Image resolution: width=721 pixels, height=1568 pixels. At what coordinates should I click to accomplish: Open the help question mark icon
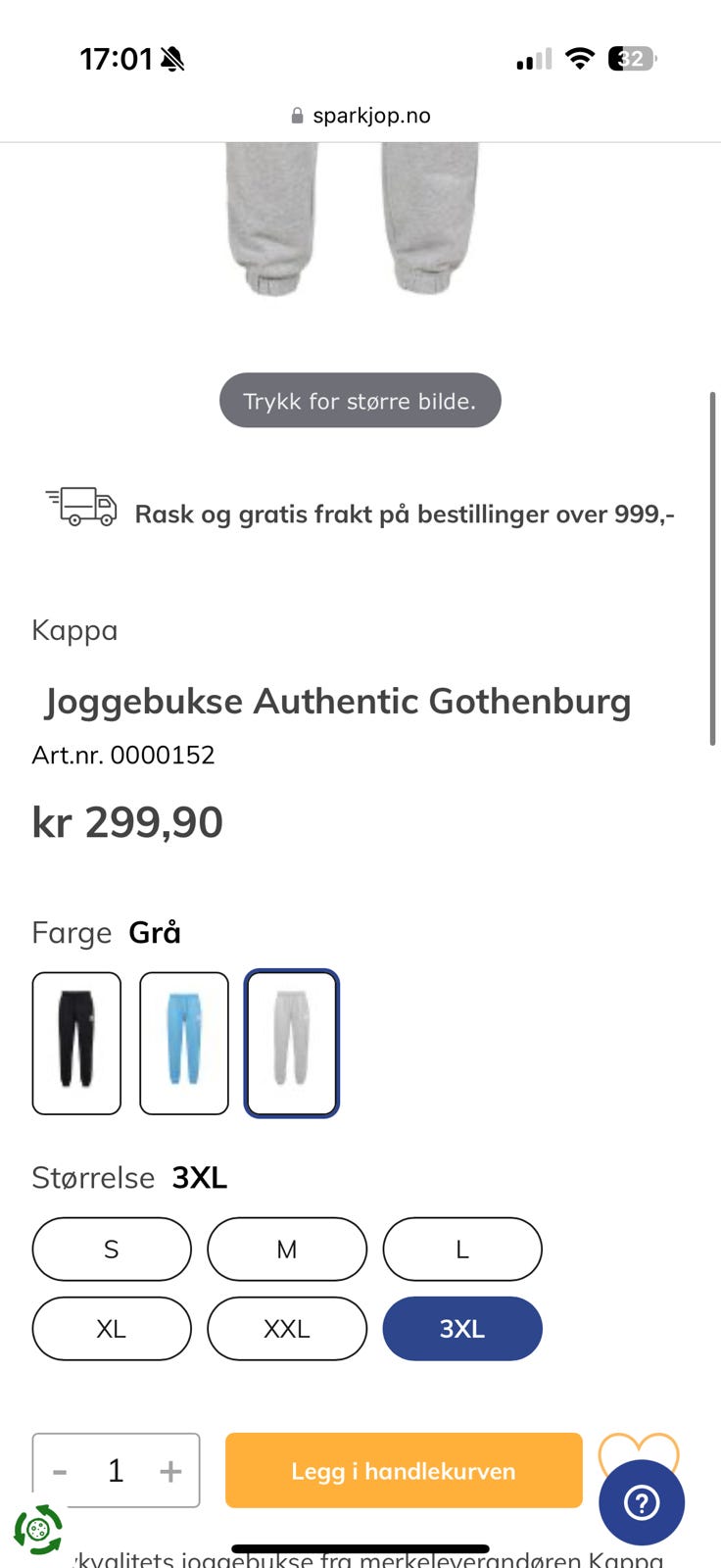click(641, 1503)
